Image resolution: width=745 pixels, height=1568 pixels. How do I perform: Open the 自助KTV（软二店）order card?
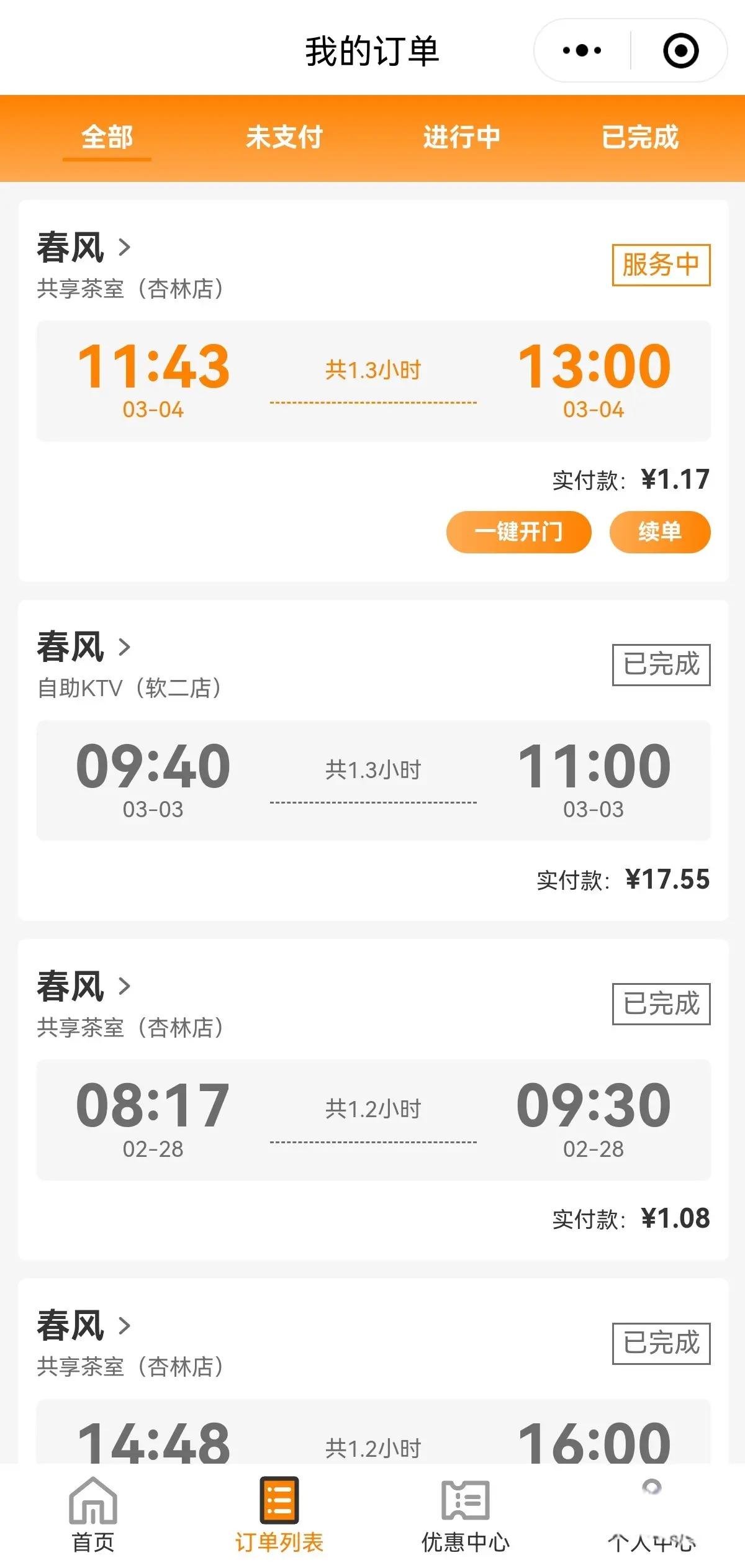373,760
